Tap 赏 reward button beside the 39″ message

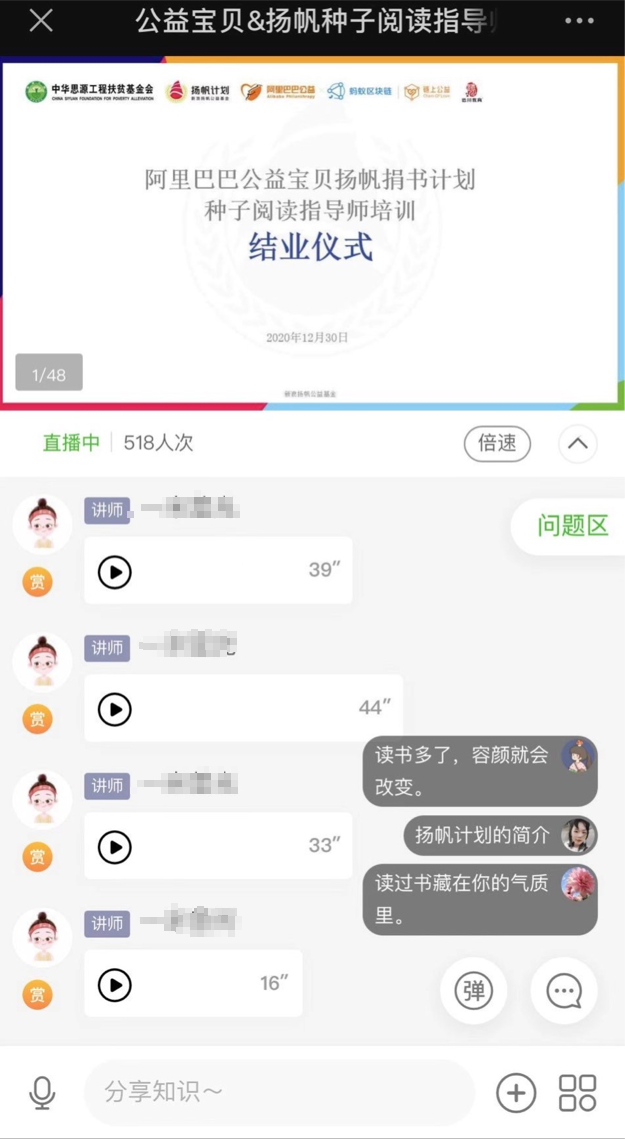(38, 582)
